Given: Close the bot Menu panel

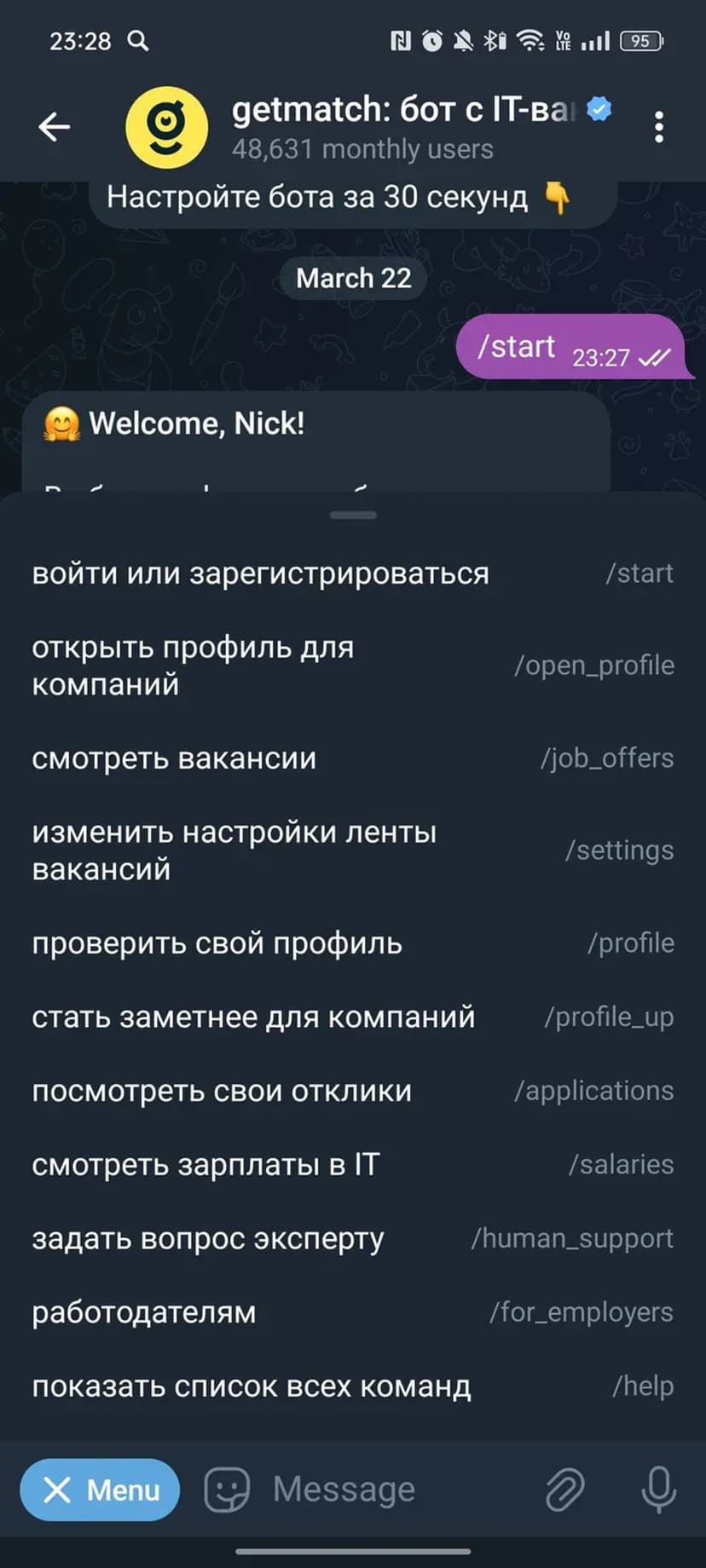Looking at the screenshot, I should 100,1490.
